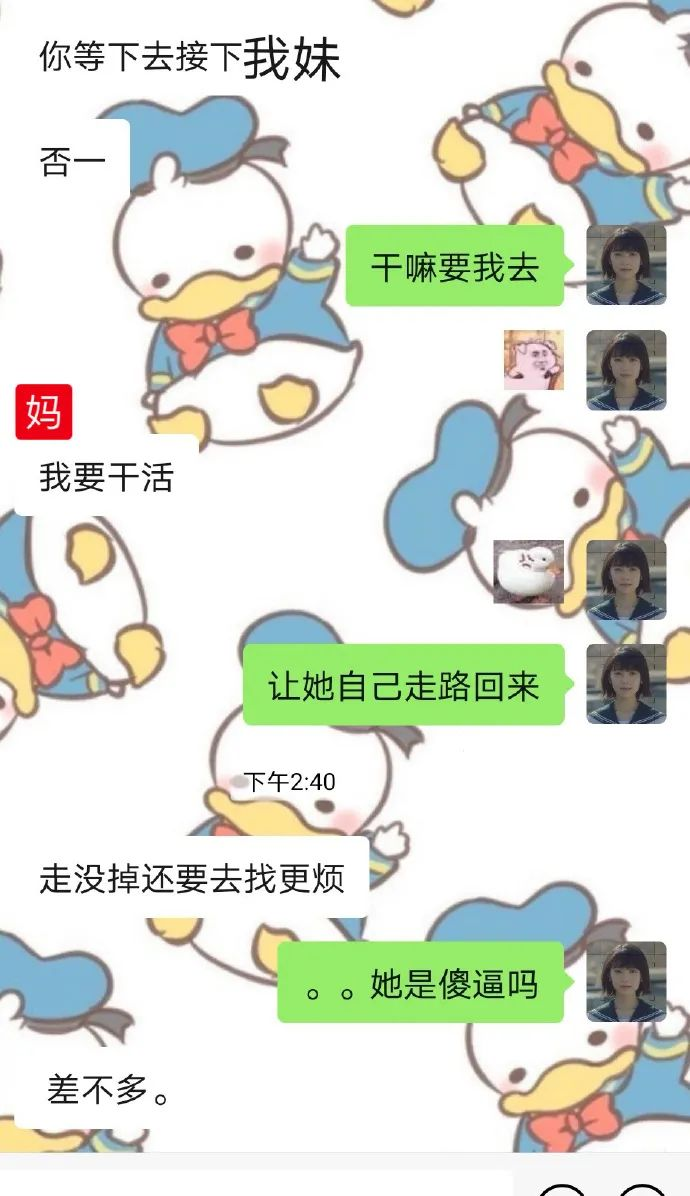Tap the avatar beside 干嘛要我去

pos(626,265)
